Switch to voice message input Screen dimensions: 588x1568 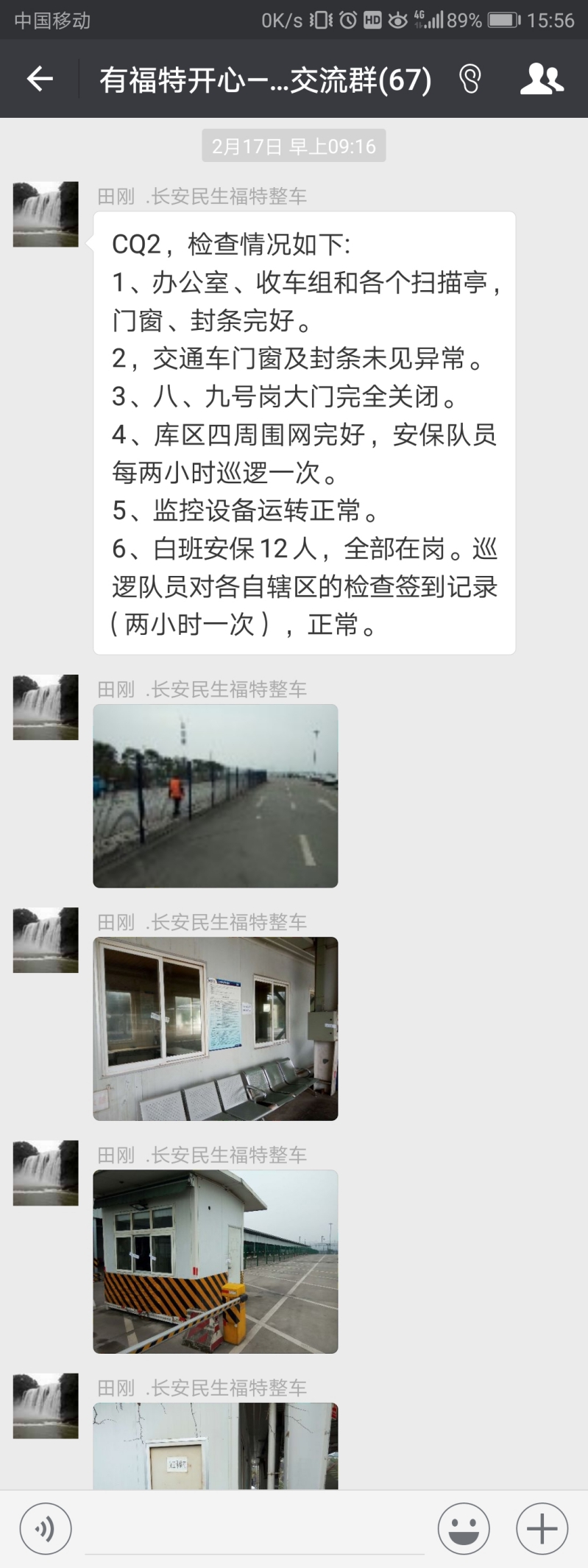click(46, 1530)
